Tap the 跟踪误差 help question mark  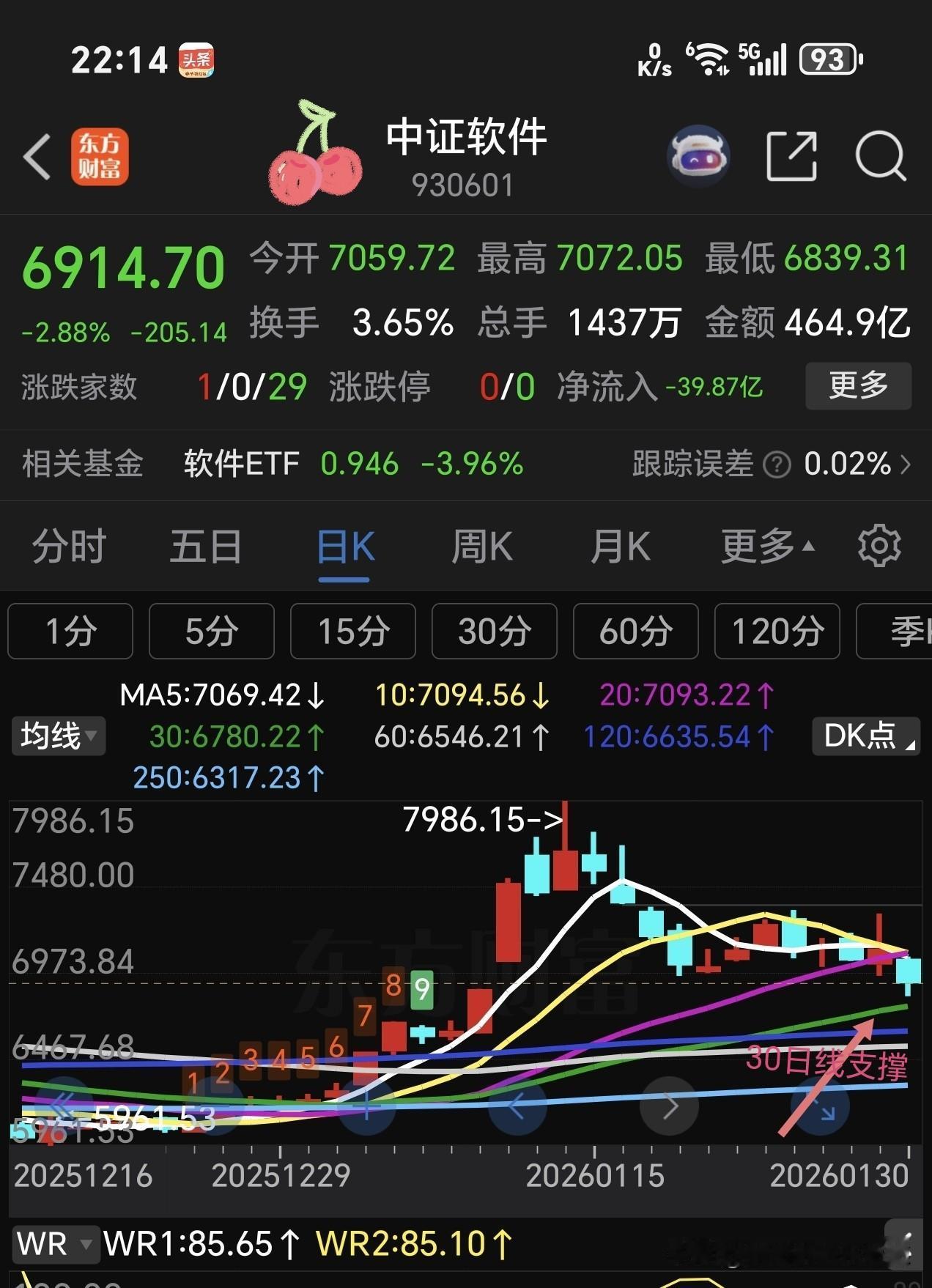pos(775,465)
